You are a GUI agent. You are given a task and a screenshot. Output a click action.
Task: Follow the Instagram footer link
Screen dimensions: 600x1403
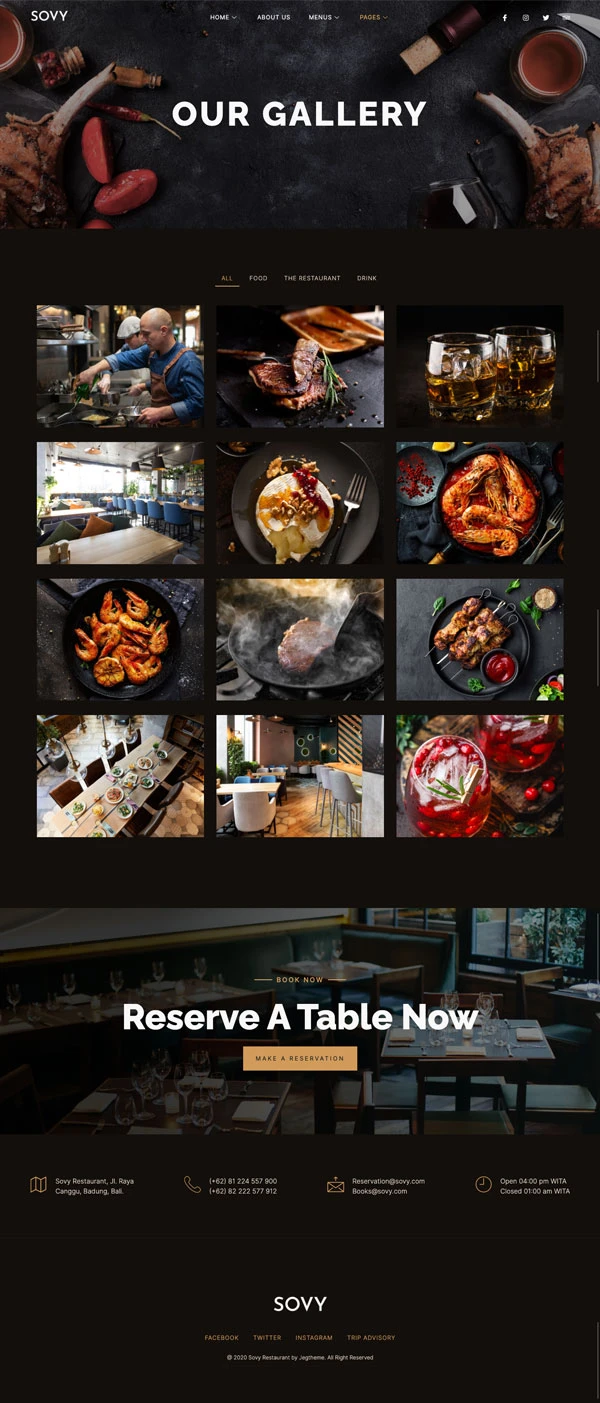(314, 1337)
